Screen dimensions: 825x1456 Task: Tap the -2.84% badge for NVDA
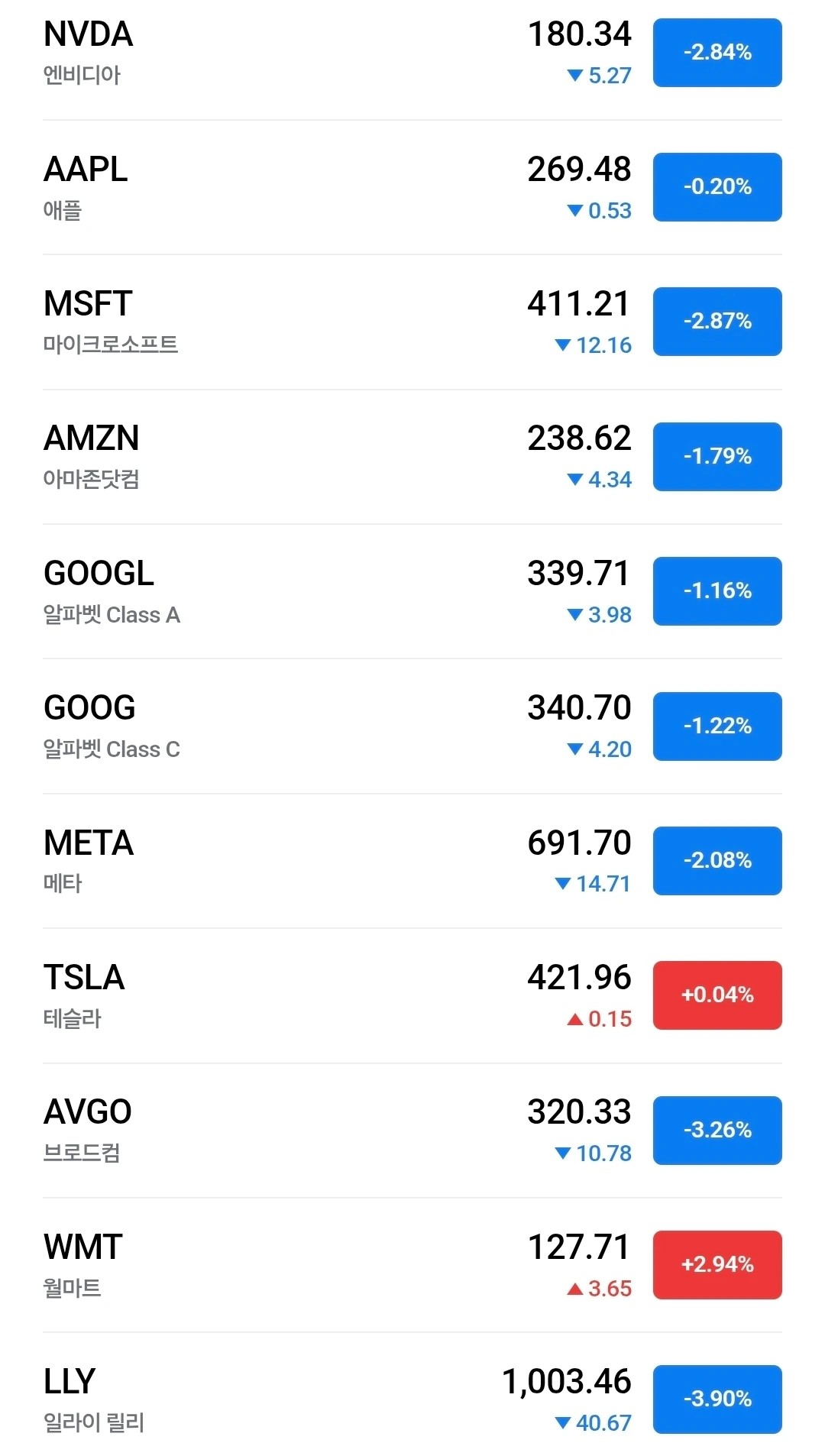717,53
